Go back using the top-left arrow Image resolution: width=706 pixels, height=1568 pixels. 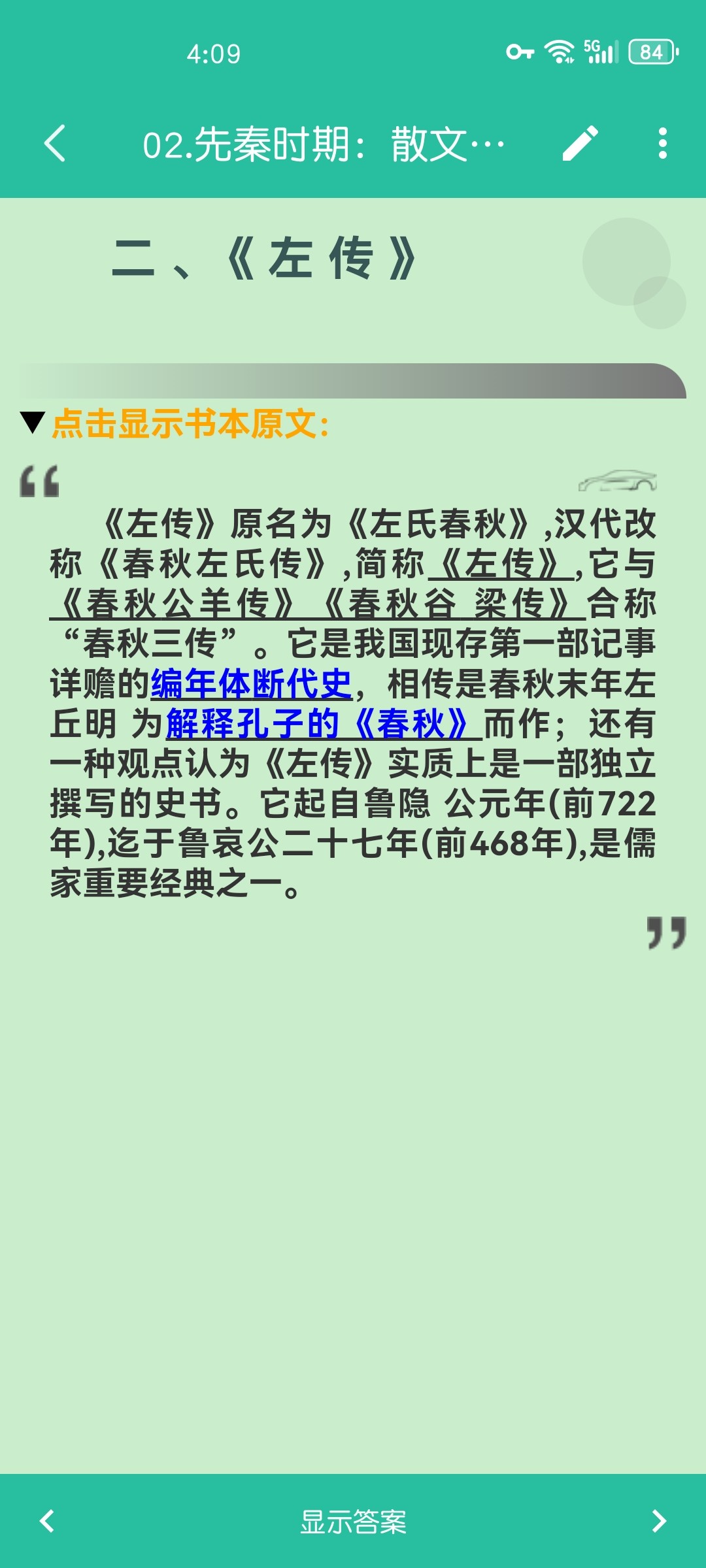55,143
